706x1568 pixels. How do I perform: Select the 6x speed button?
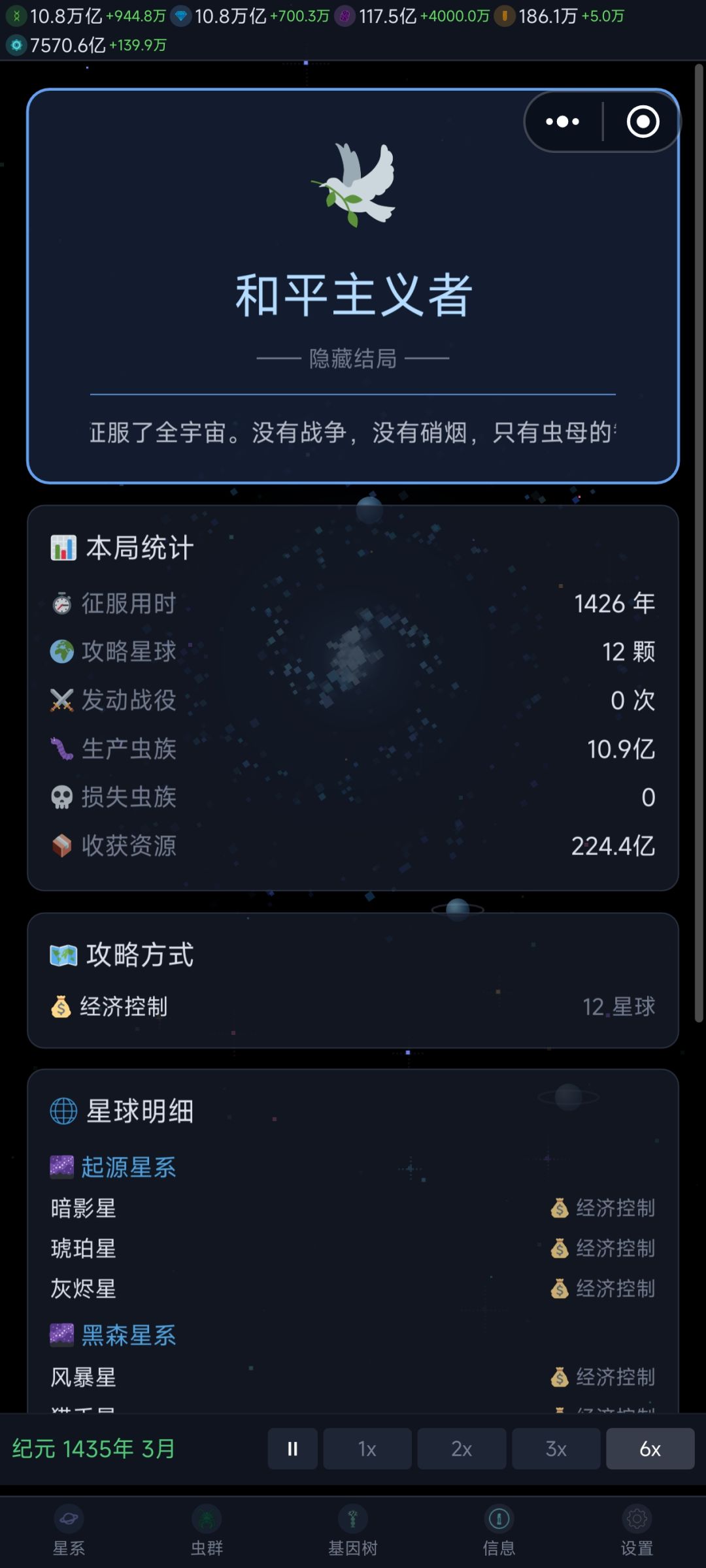pyautogui.click(x=650, y=1449)
